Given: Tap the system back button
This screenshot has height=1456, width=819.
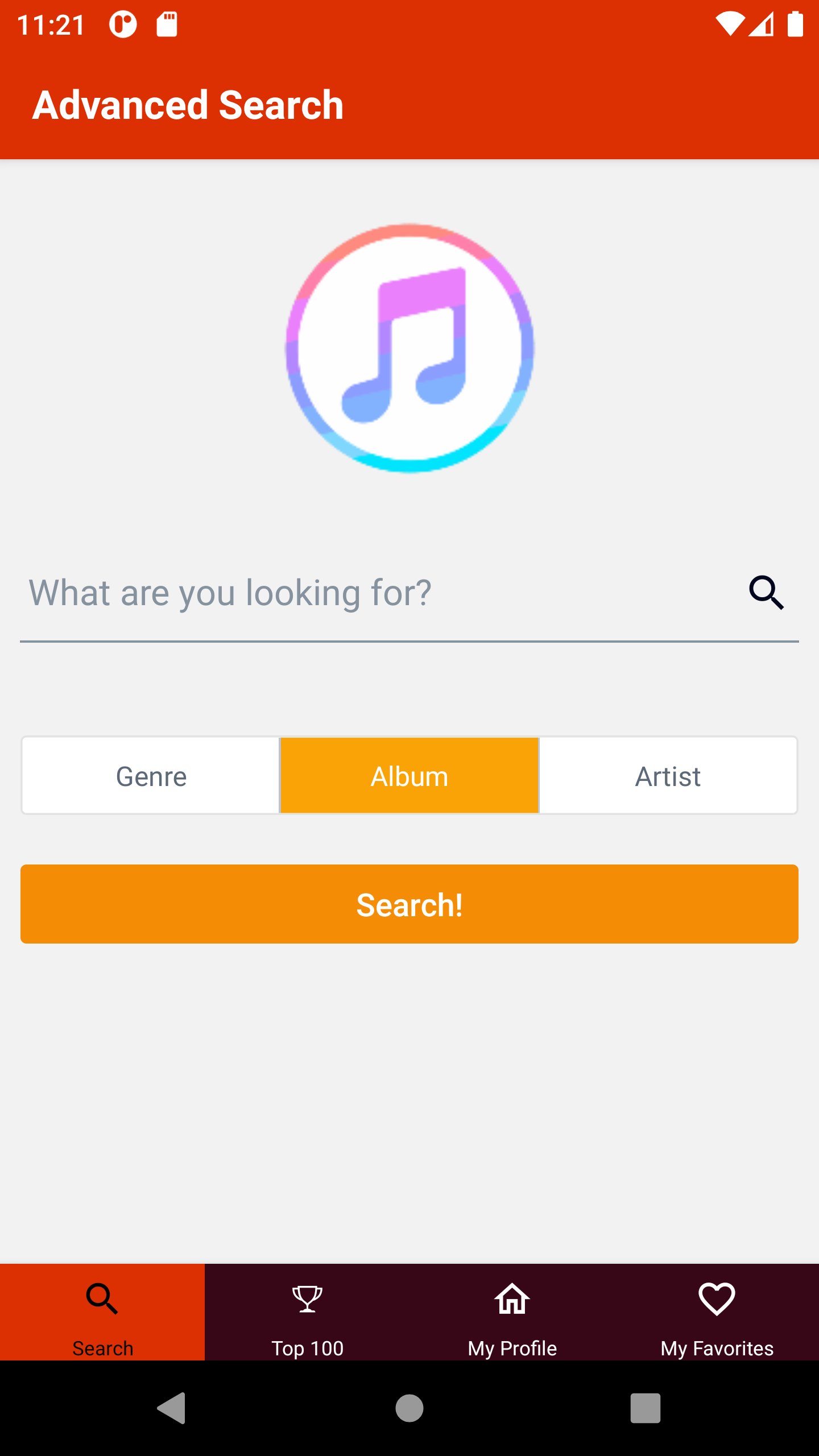Looking at the screenshot, I should (172, 1408).
